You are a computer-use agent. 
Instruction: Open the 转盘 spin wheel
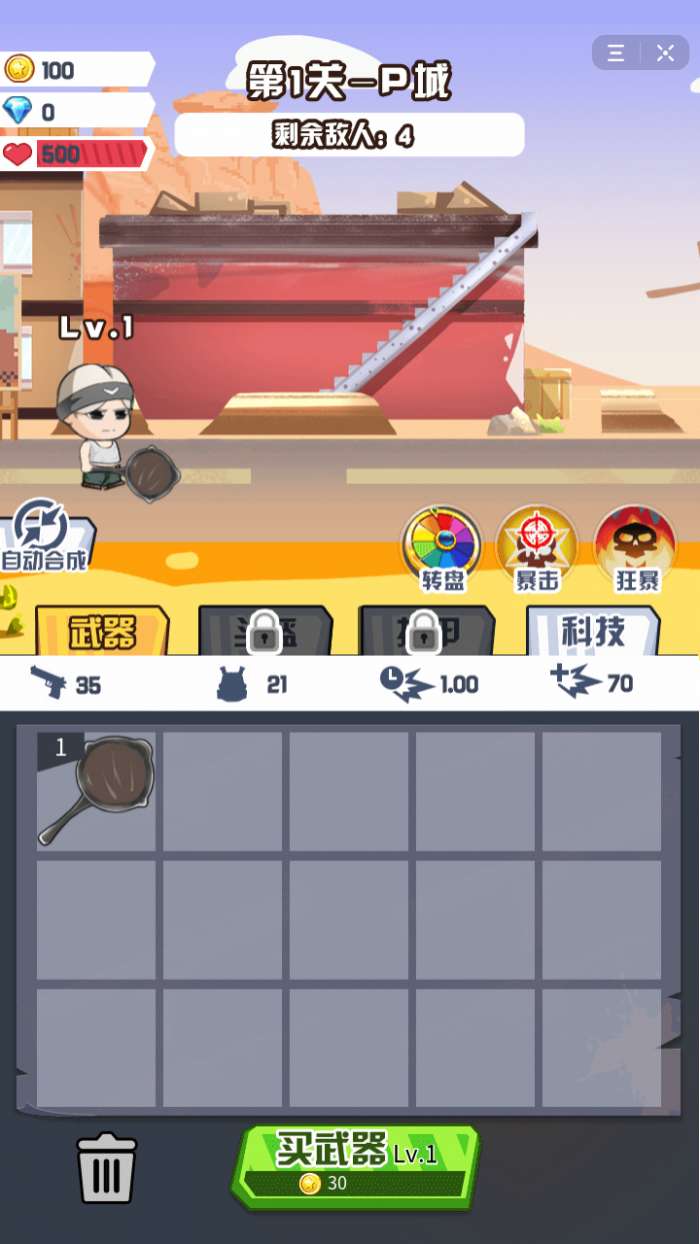tap(442, 548)
